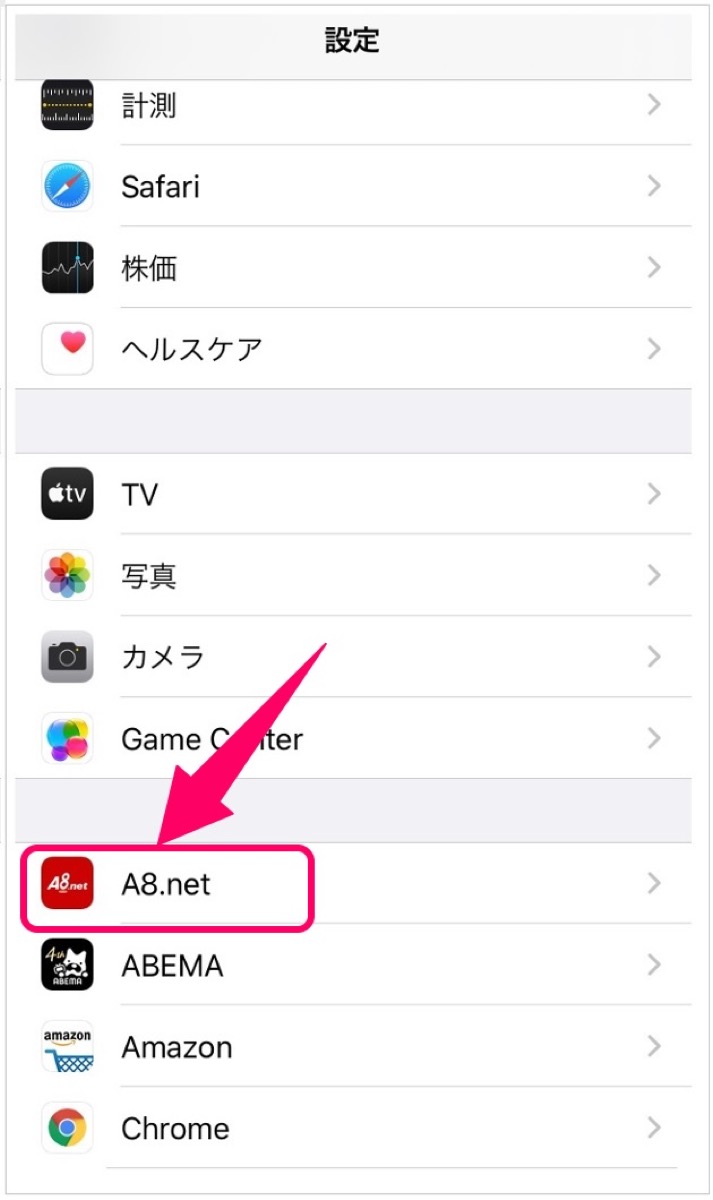
Task: Open Safari settings
Action: coord(354,186)
